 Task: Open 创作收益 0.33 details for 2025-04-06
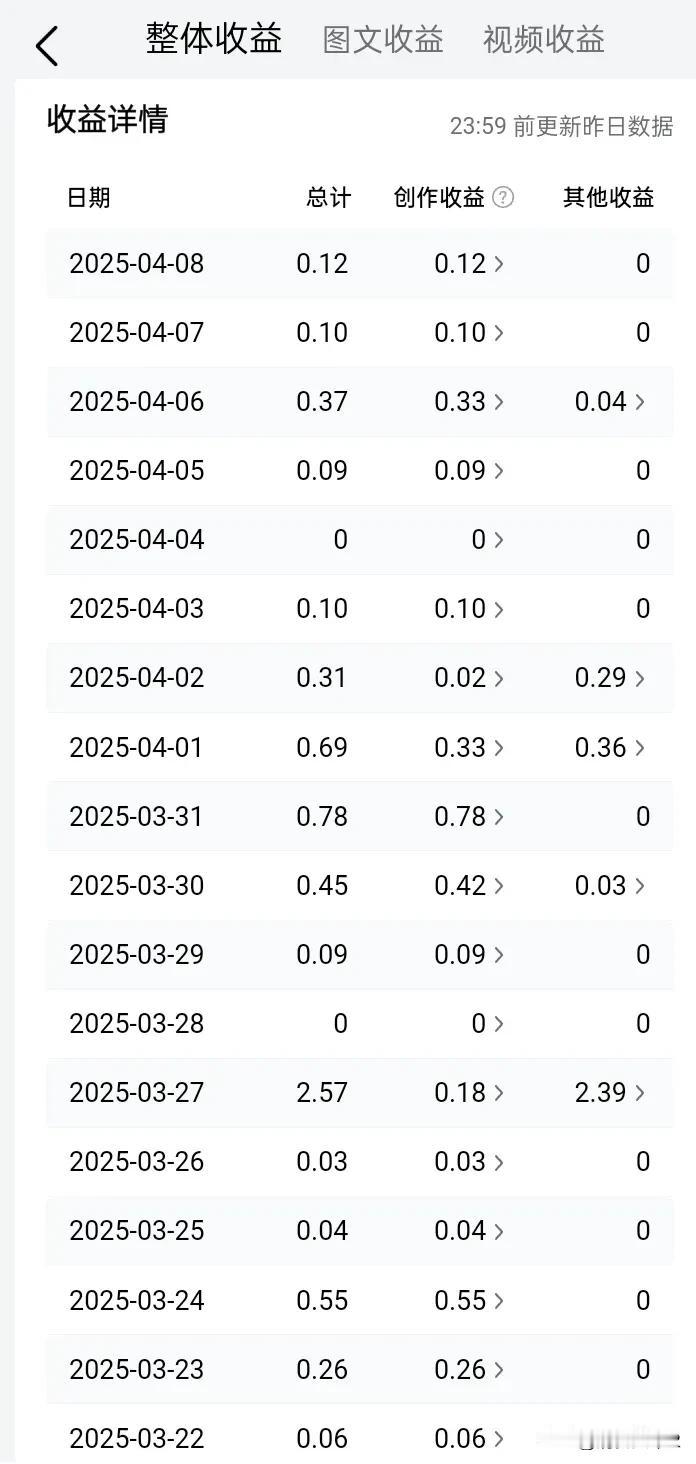[469, 401]
